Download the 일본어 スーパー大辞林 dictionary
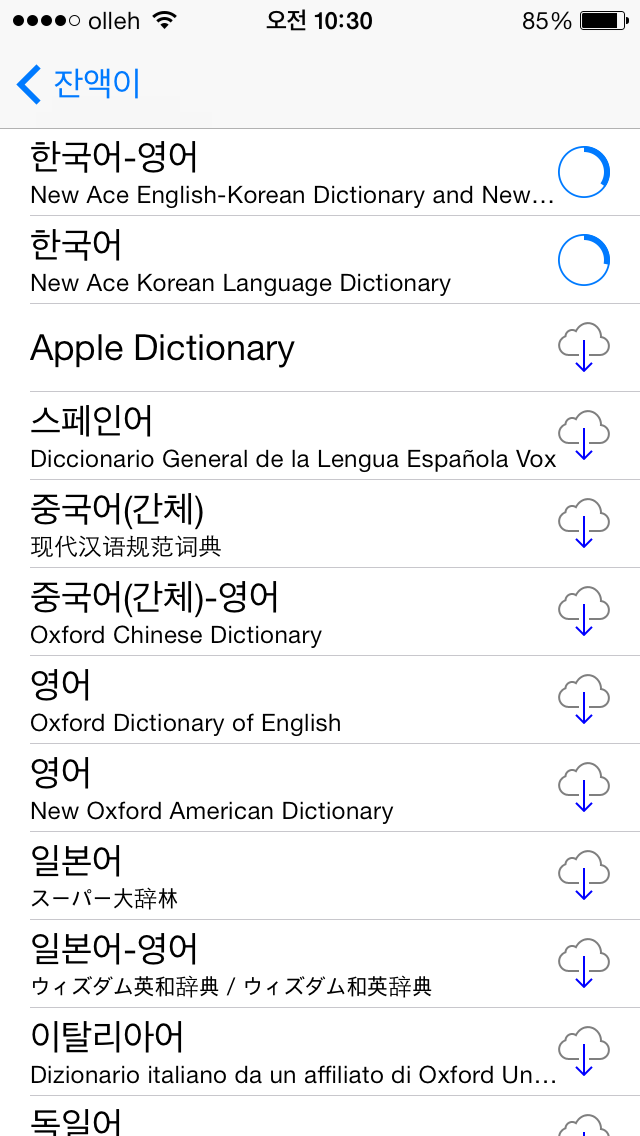Screen dimensions: 640x1136 (x=583, y=875)
